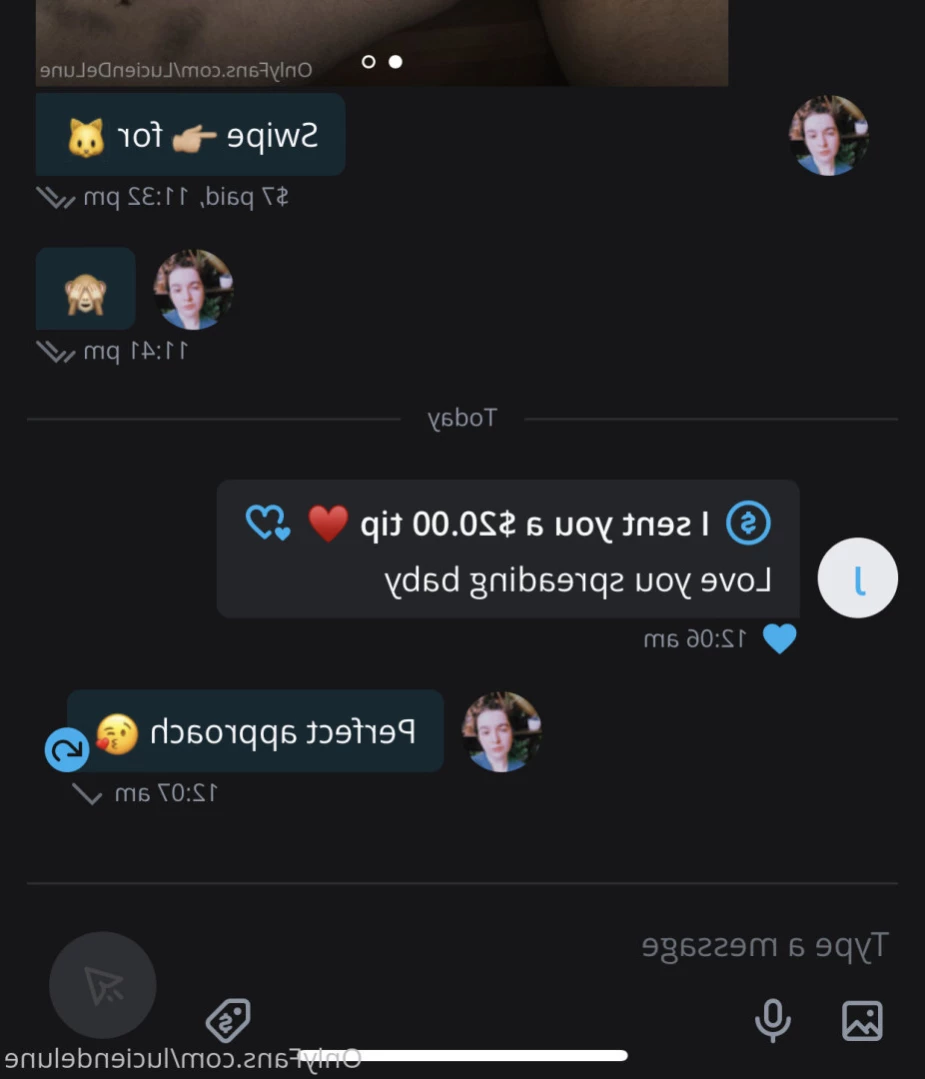
Task: Tap the send arrow button
Action: tap(103, 985)
